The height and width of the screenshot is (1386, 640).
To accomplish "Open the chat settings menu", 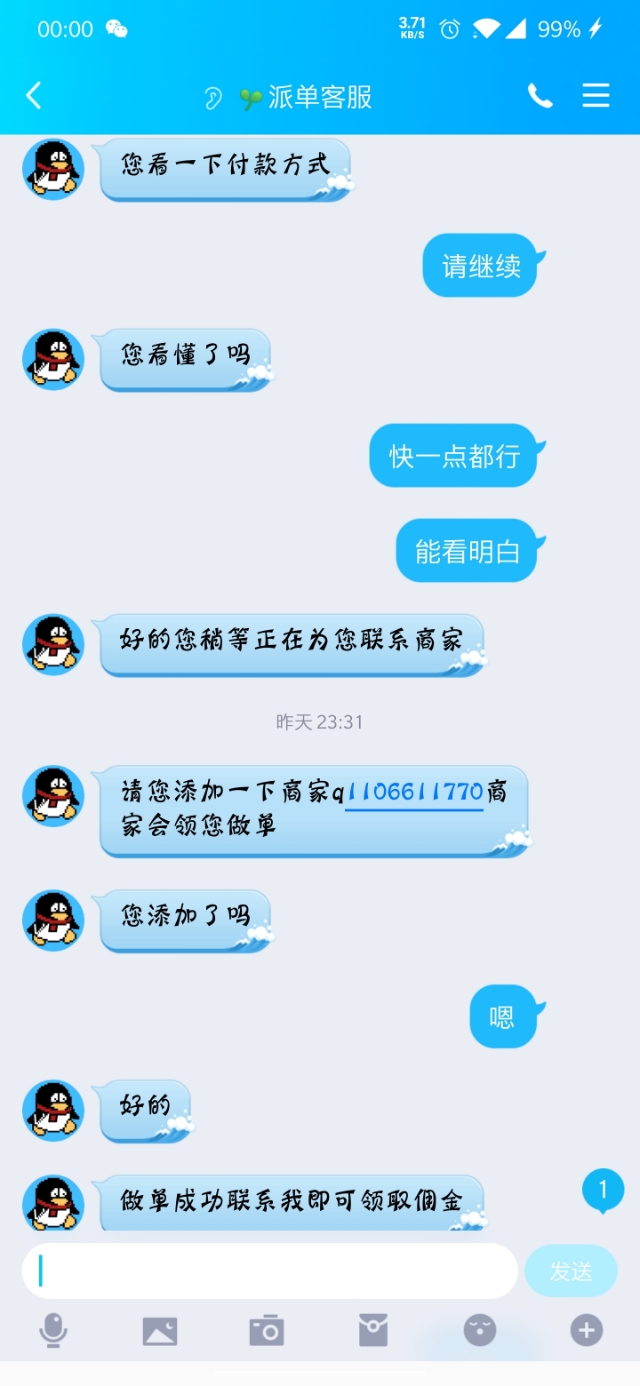I will (x=596, y=96).
